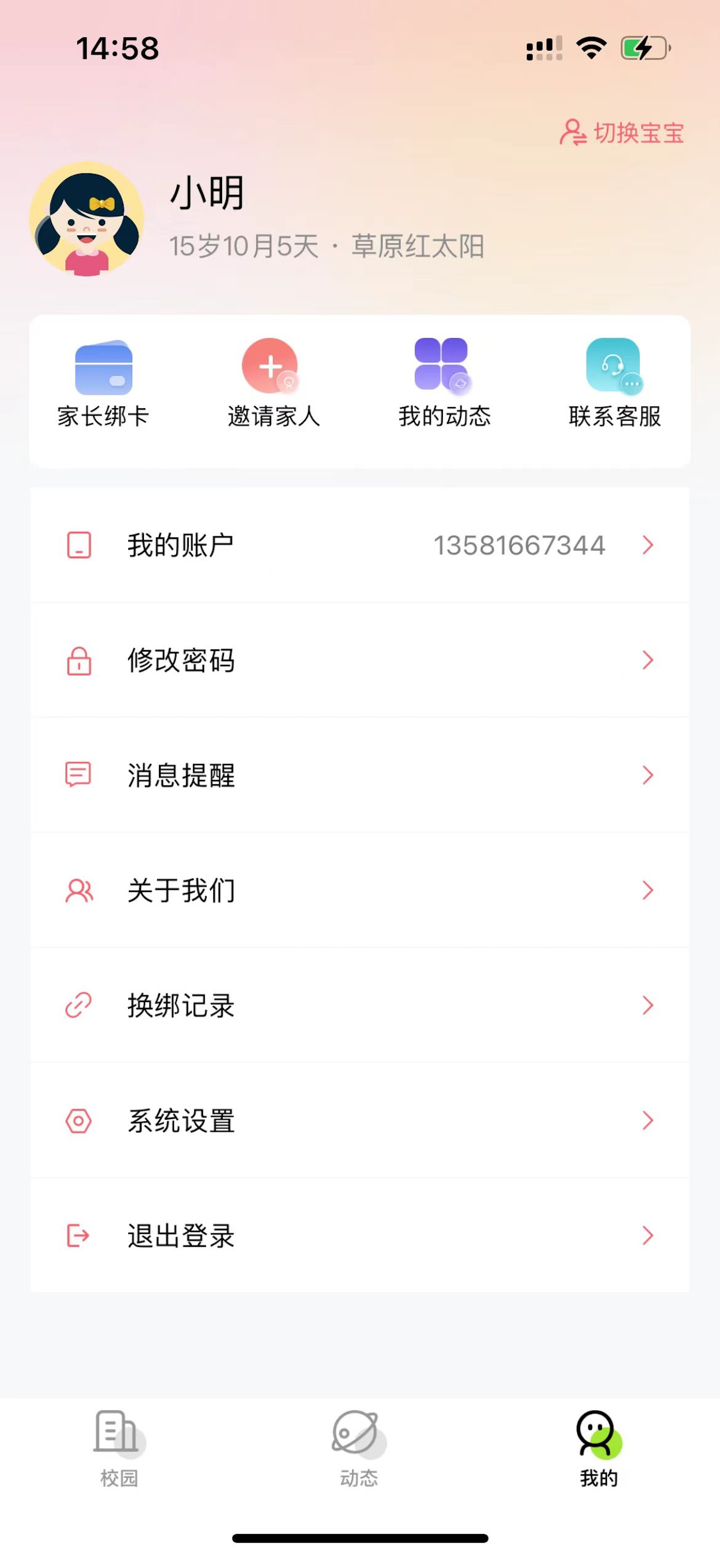Select the lock icon next to 修改密码
720x1558 pixels.
pyautogui.click(x=79, y=660)
